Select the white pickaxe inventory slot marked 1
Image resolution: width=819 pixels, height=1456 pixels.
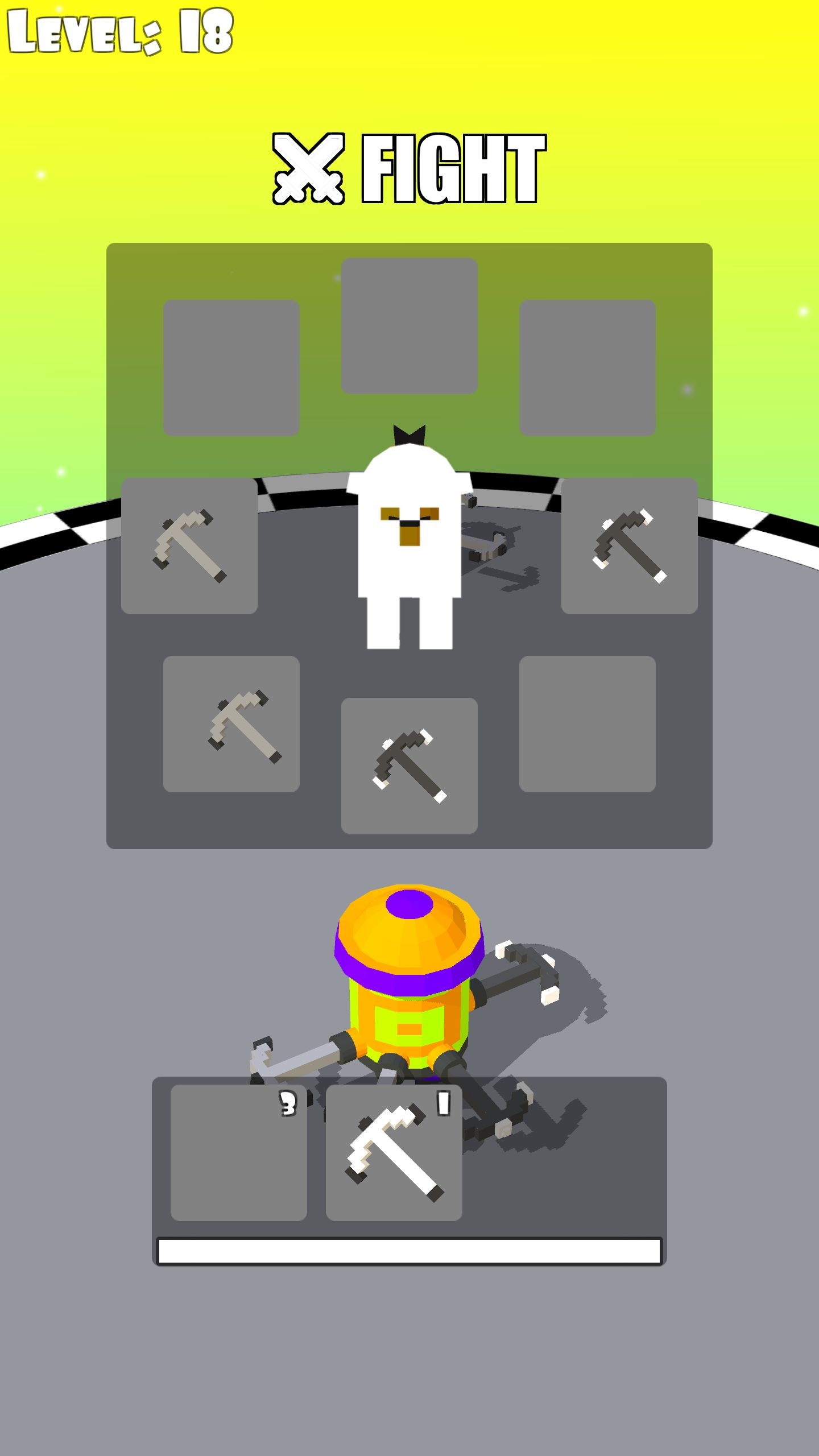(x=394, y=1152)
